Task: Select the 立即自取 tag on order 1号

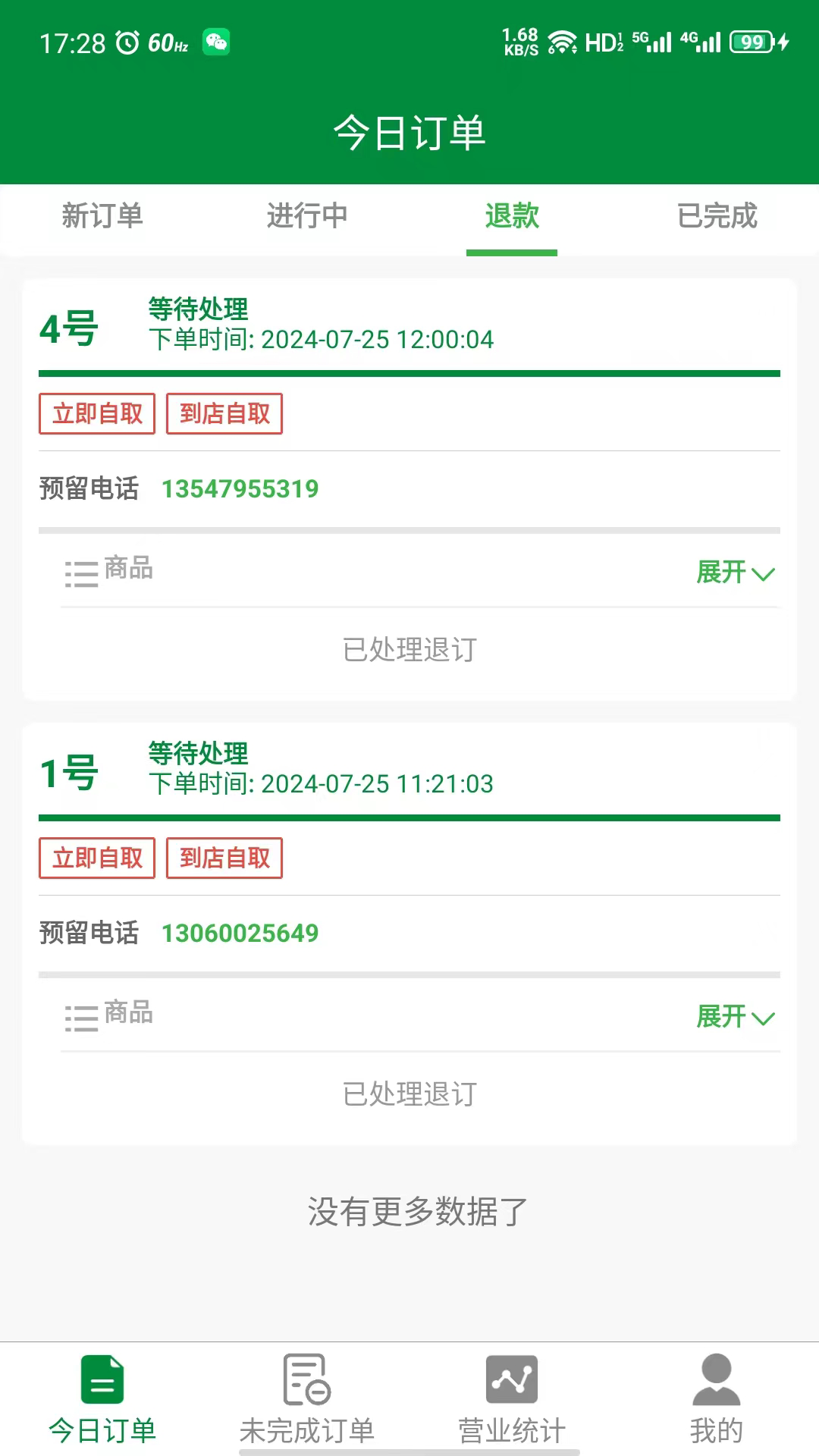Action: [97, 858]
